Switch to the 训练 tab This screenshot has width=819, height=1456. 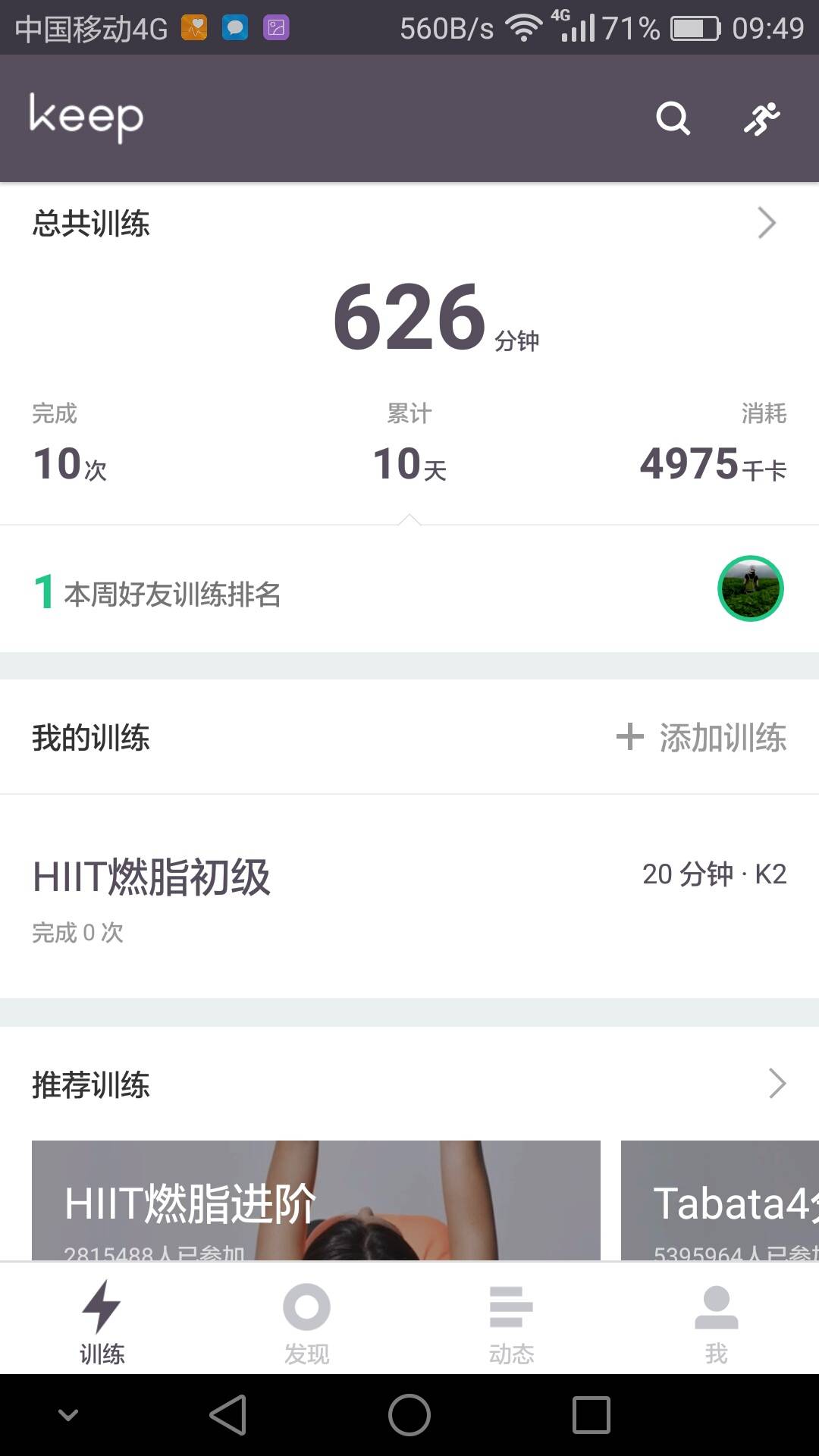click(x=102, y=1321)
